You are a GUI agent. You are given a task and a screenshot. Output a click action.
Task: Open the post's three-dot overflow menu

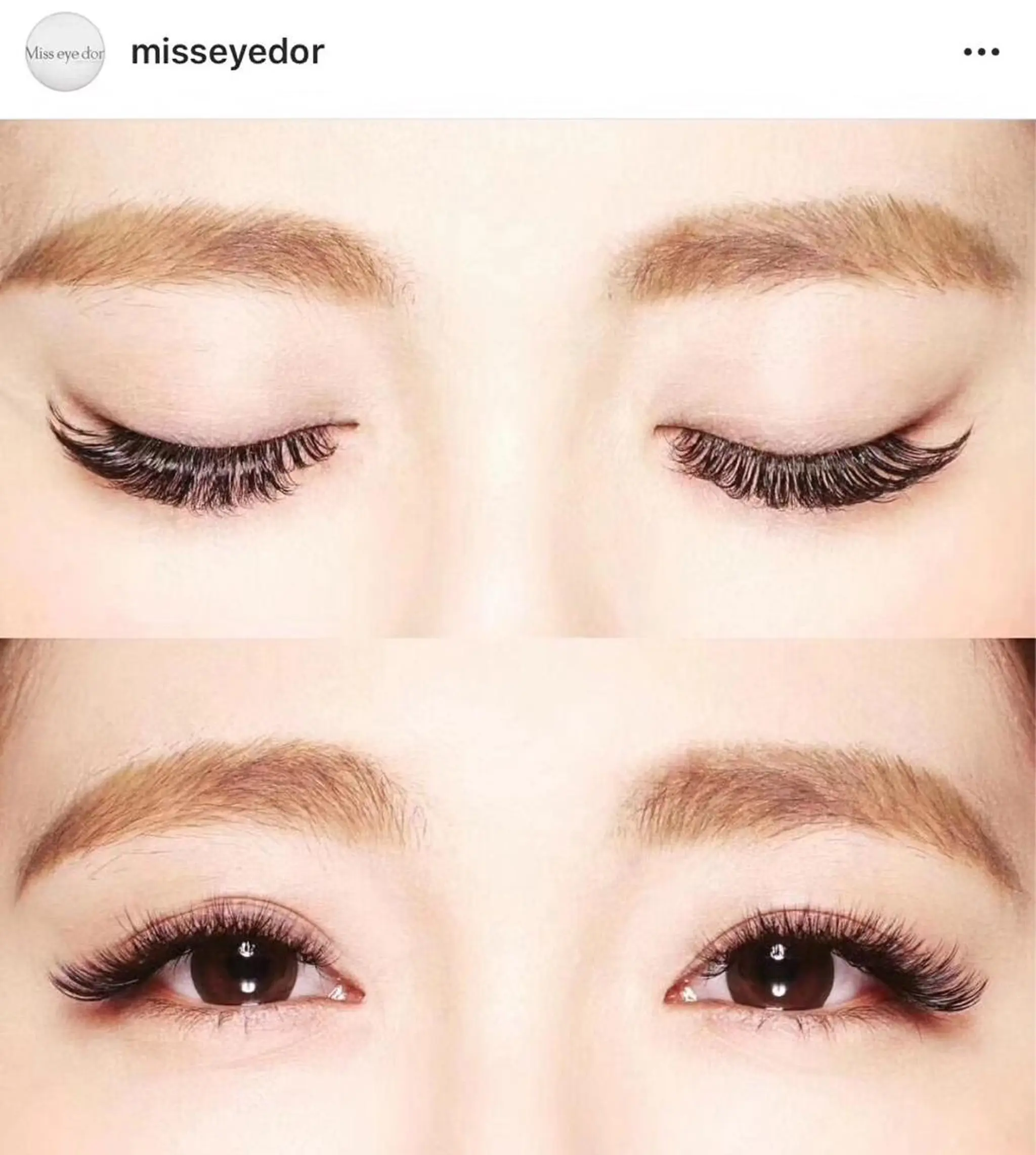click(x=981, y=53)
